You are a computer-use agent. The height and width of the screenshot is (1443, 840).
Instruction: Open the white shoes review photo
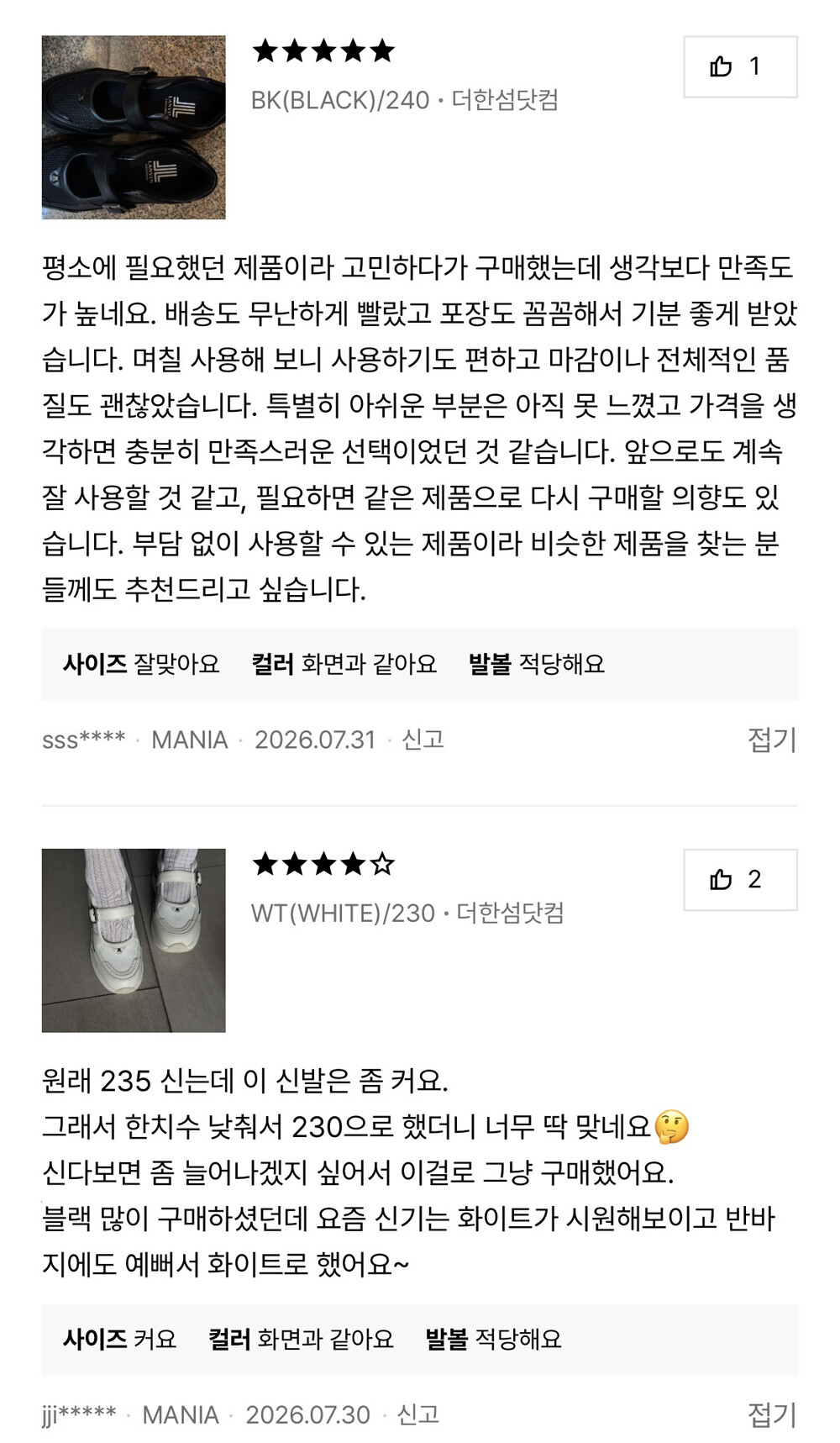134,940
